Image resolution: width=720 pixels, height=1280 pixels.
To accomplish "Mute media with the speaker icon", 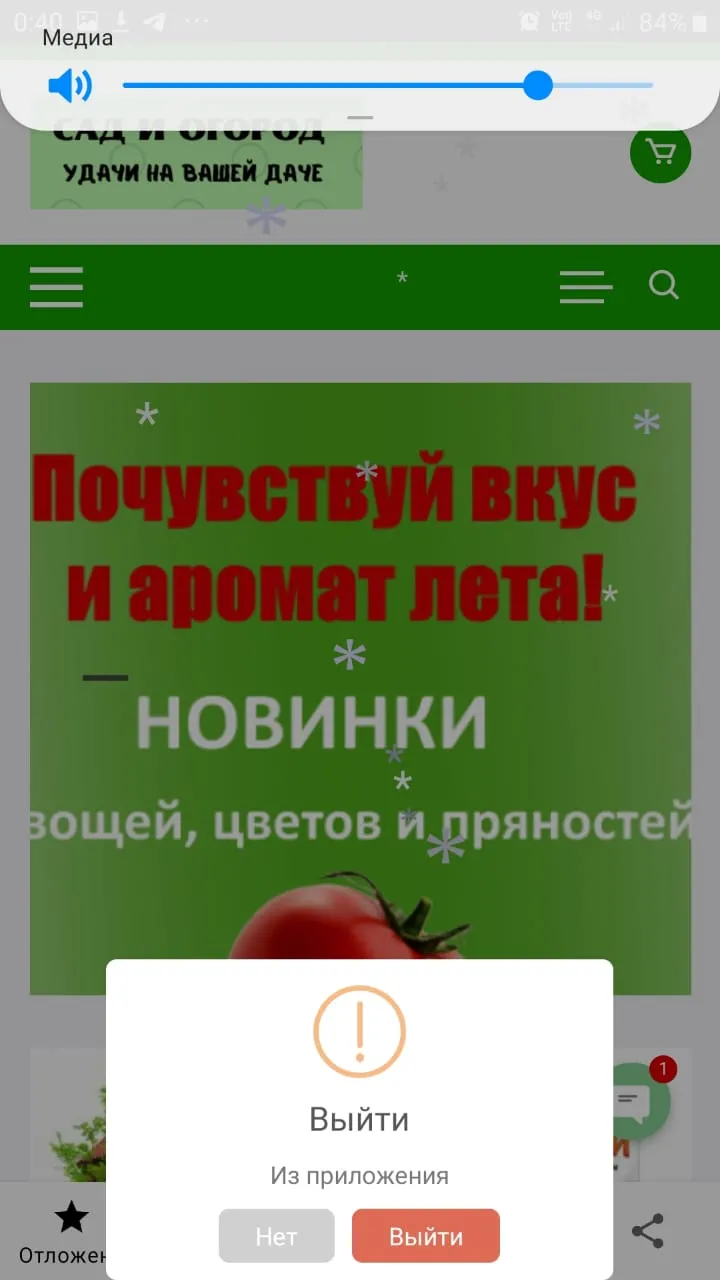I will click(70, 86).
